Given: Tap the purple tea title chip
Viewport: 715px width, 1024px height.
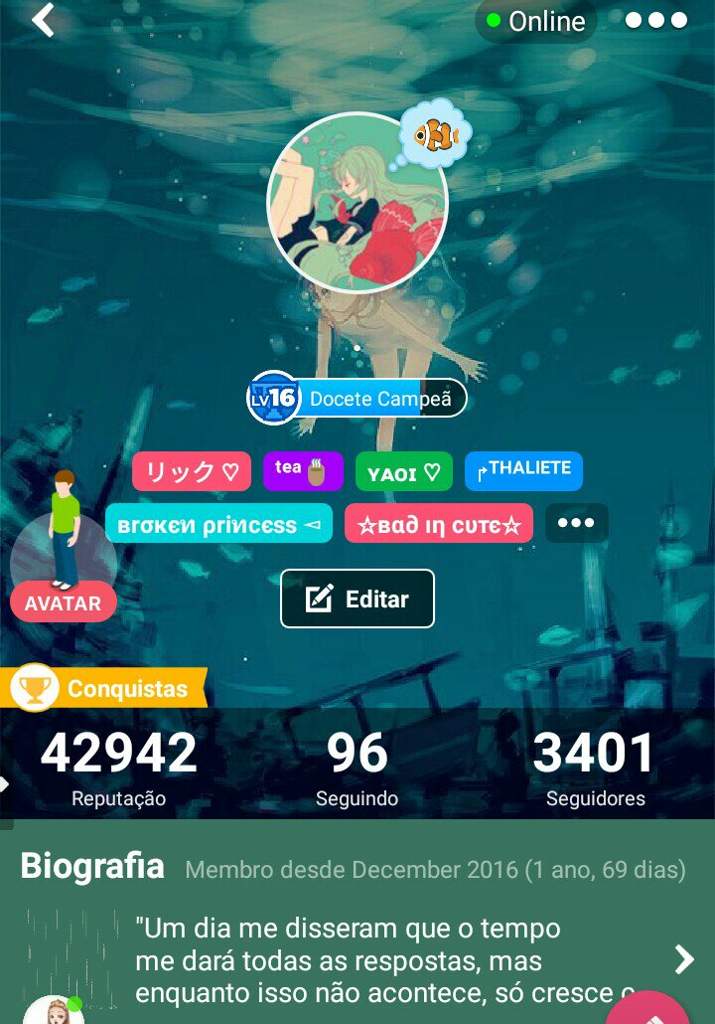Looking at the screenshot, I should [x=302, y=471].
